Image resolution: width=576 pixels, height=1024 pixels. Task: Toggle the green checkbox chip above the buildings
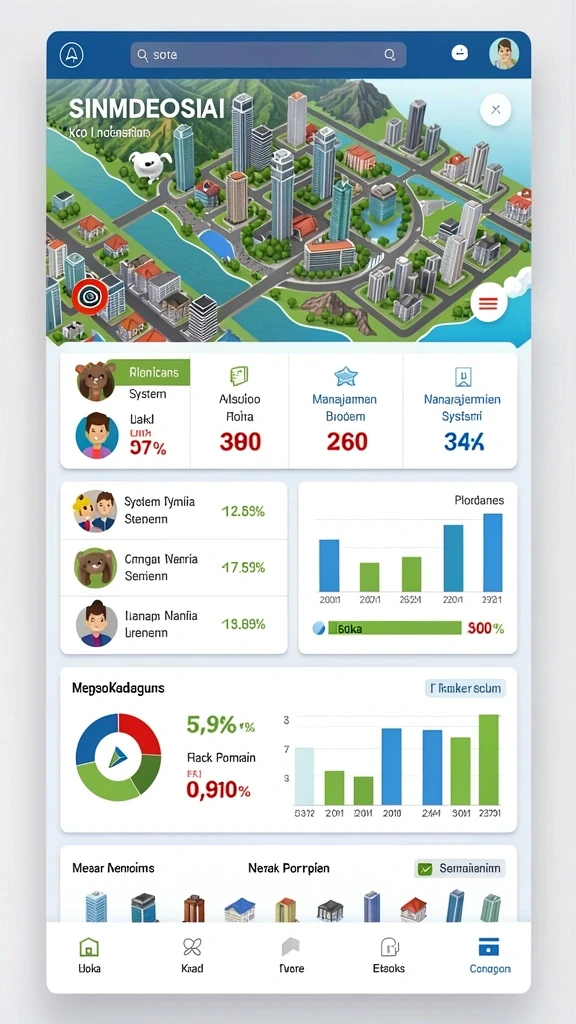[x=460, y=869]
